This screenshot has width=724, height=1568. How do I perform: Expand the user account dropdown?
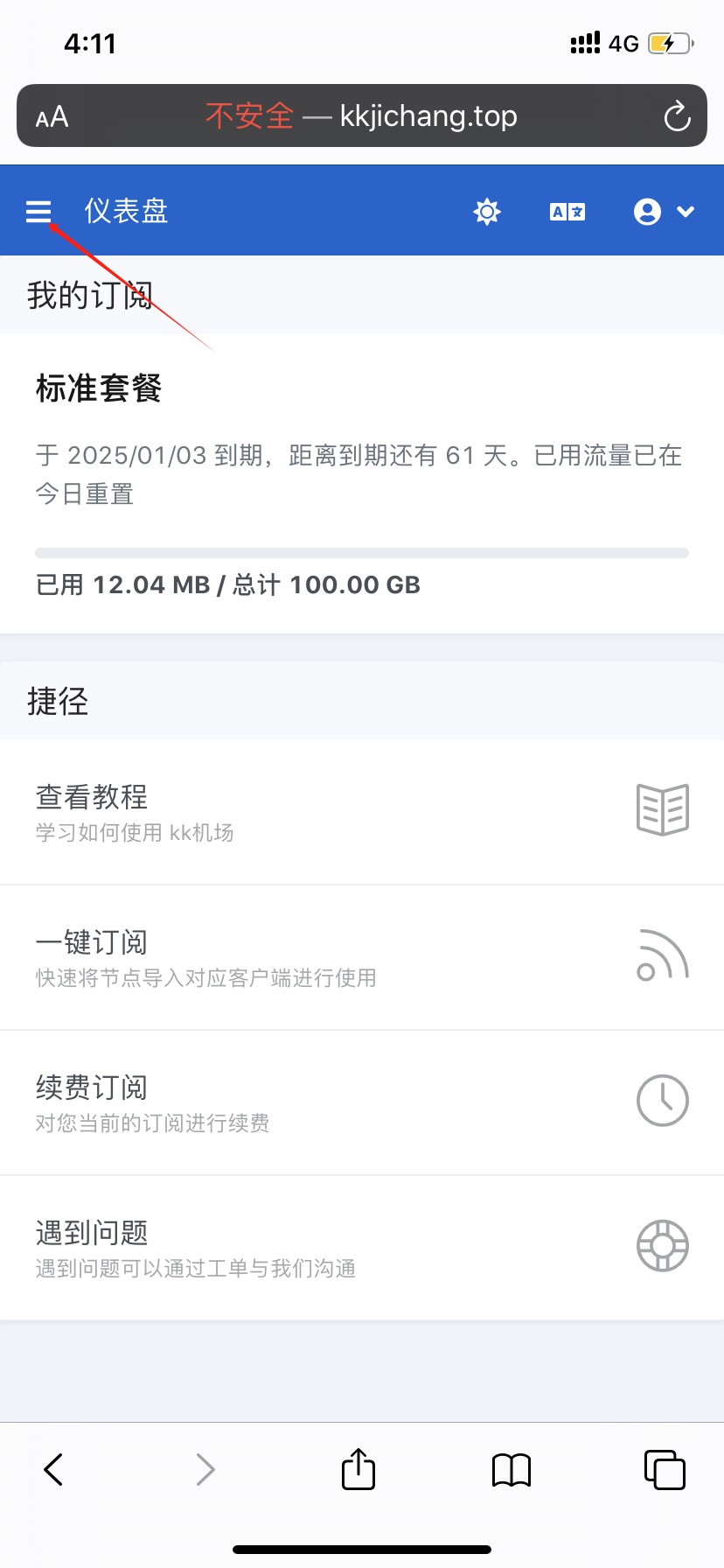(x=664, y=212)
